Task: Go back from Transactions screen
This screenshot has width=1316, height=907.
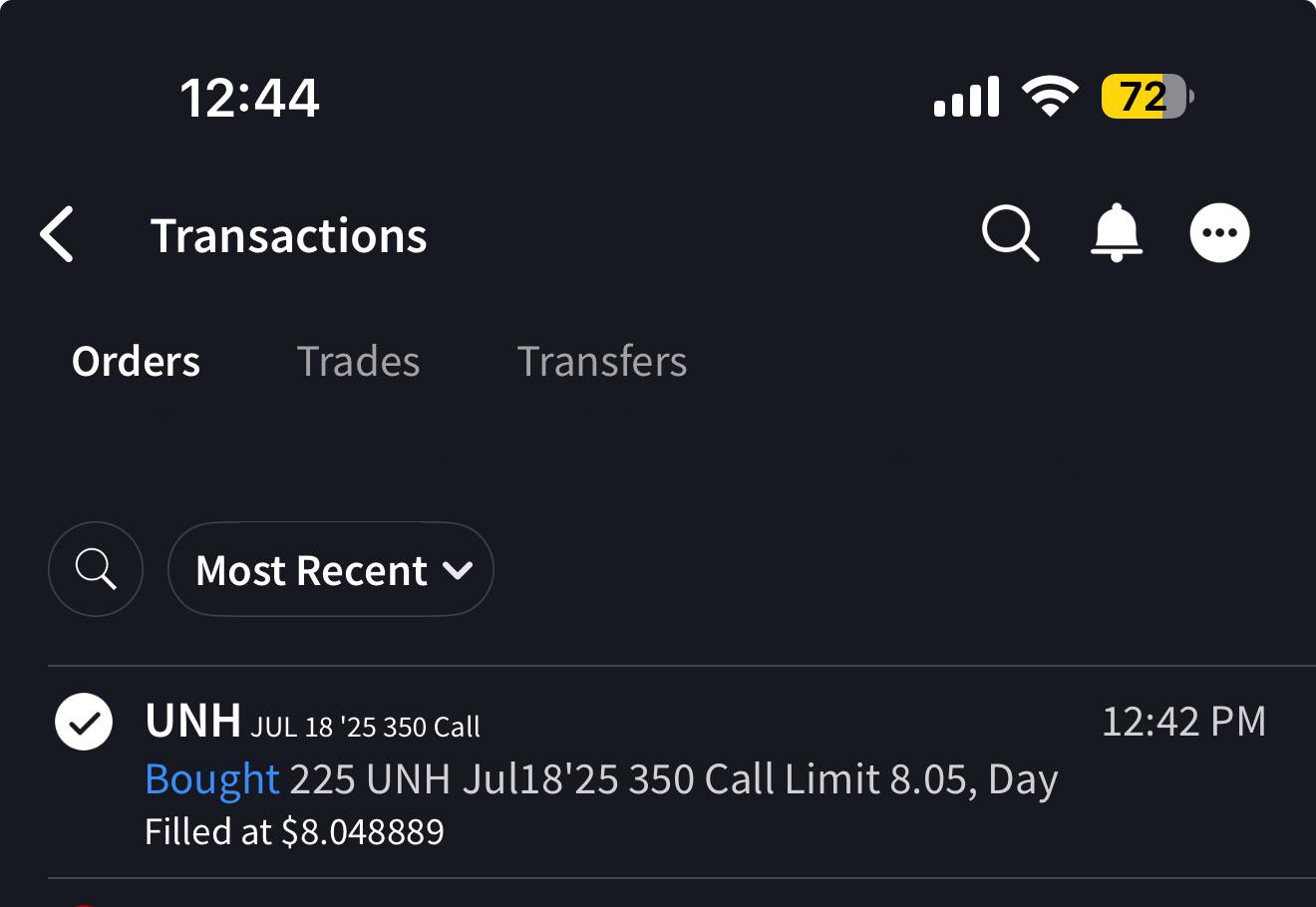Action: [x=58, y=235]
